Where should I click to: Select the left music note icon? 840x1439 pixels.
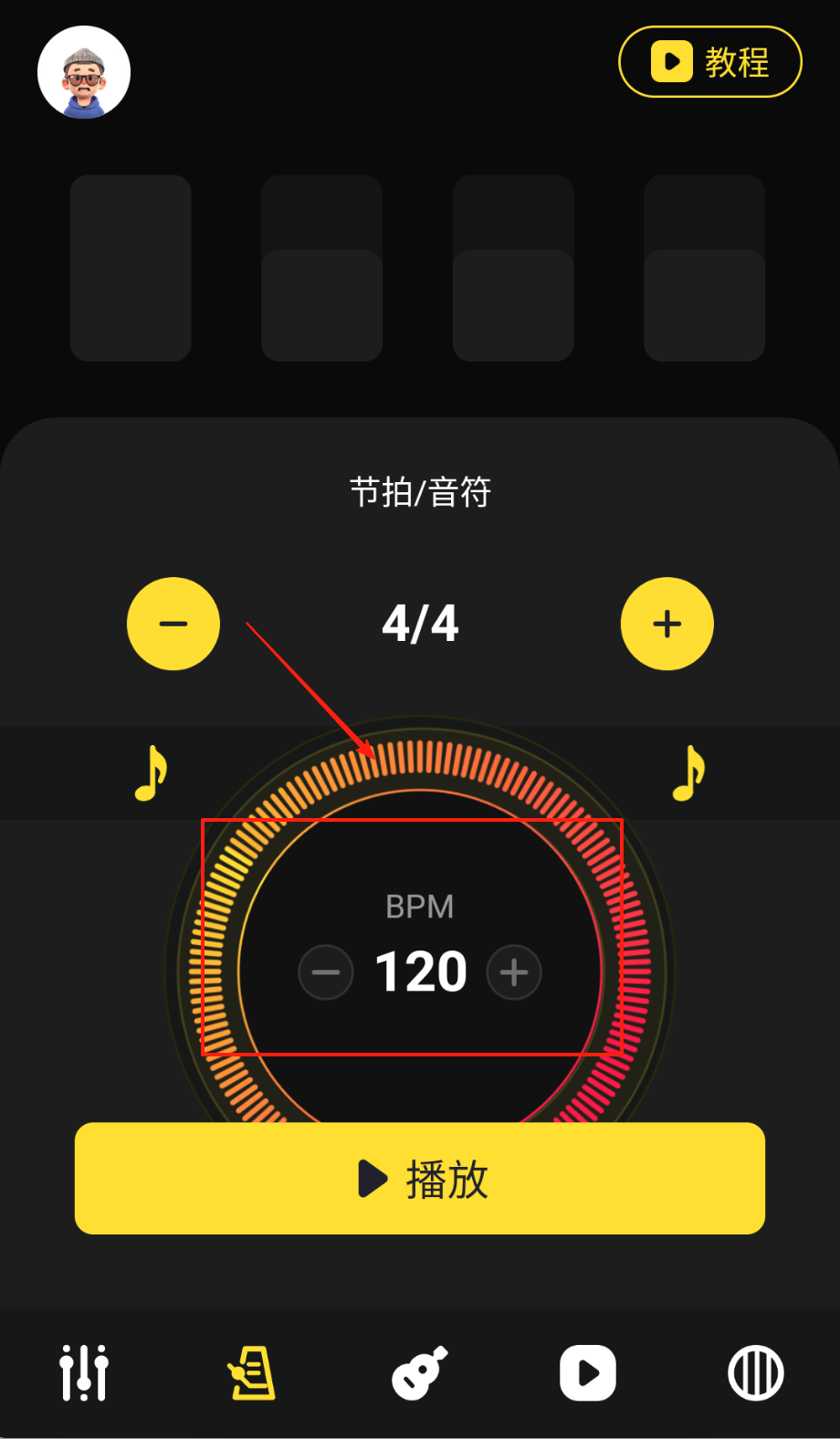152,773
